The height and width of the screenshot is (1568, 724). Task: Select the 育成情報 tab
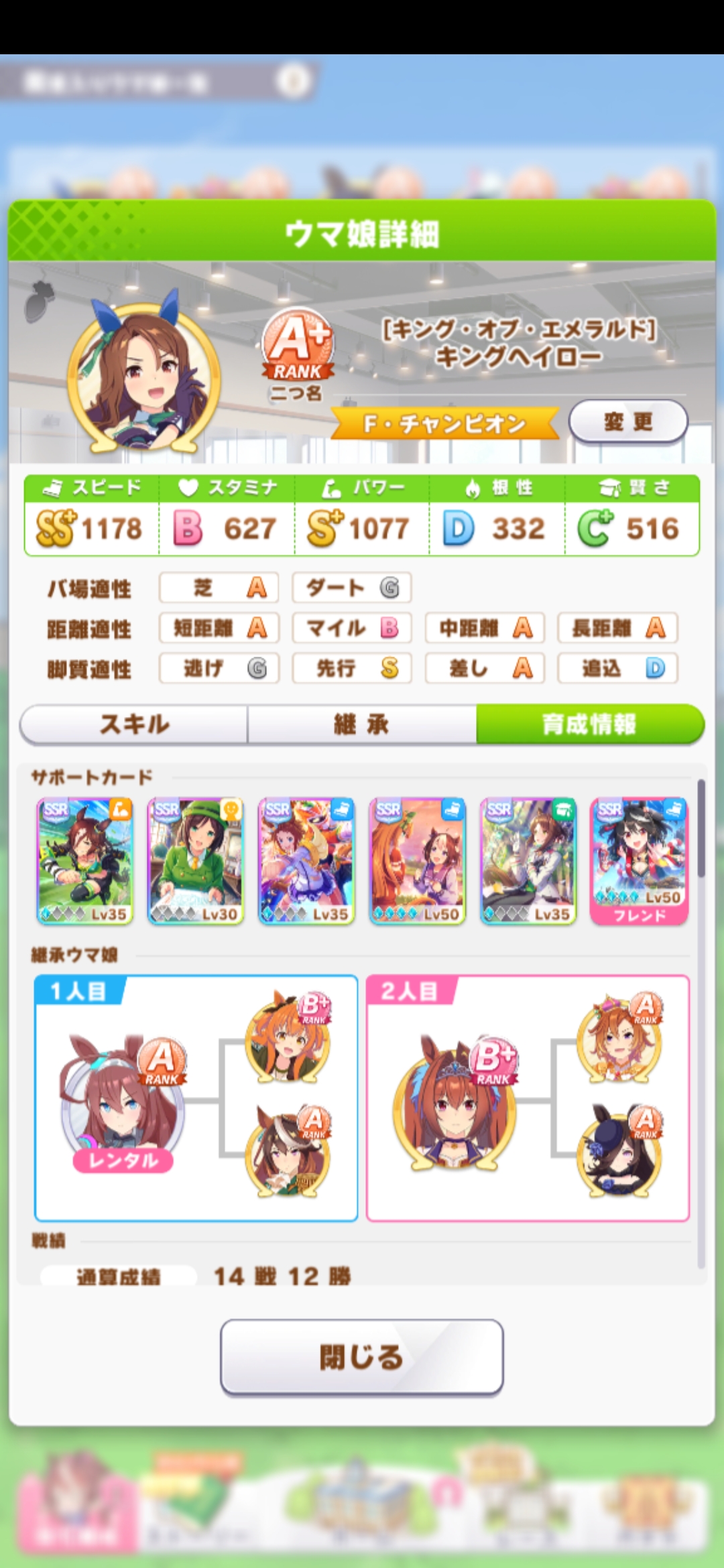(589, 724)
